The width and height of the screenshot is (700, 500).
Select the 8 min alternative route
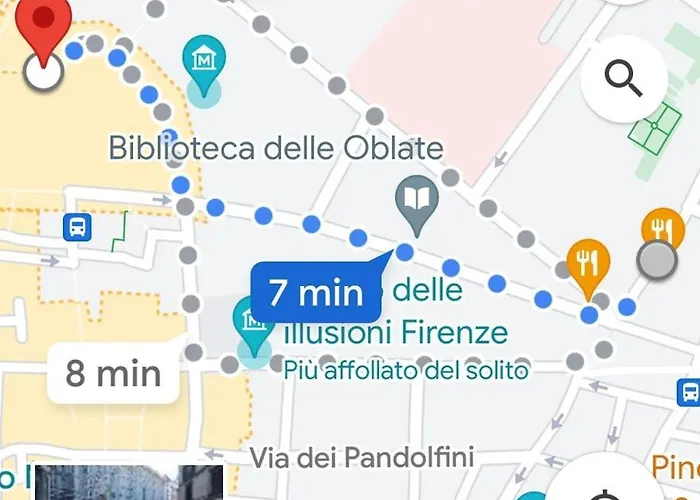(113, 374)
